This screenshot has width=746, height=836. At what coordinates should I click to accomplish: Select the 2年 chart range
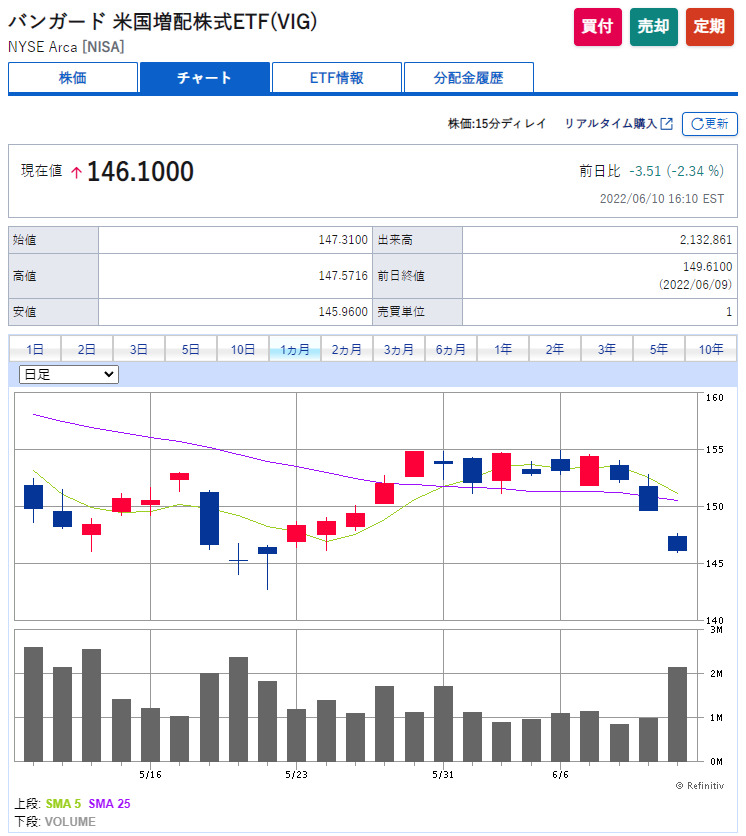(x=555, y=349)
